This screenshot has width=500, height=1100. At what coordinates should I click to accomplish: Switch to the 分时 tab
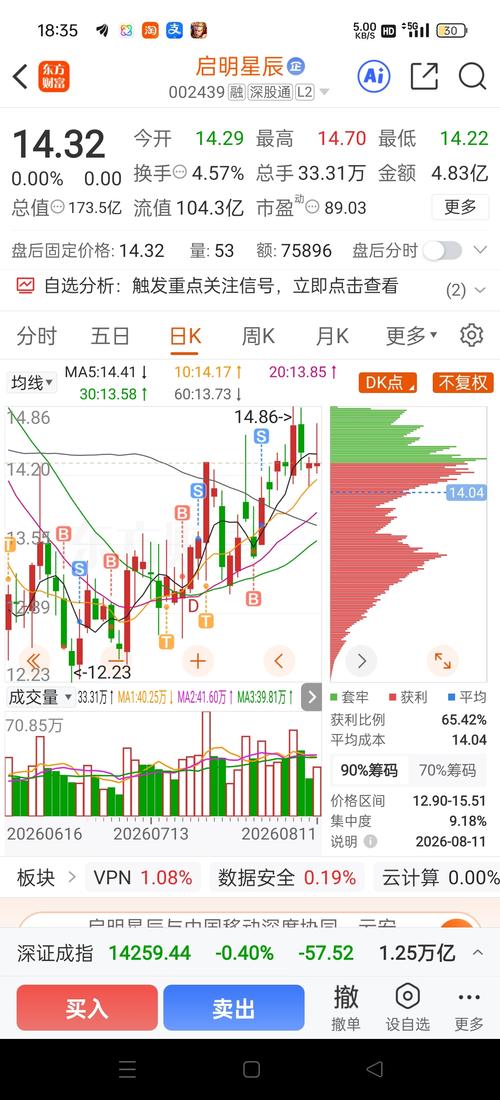[36, 336]
